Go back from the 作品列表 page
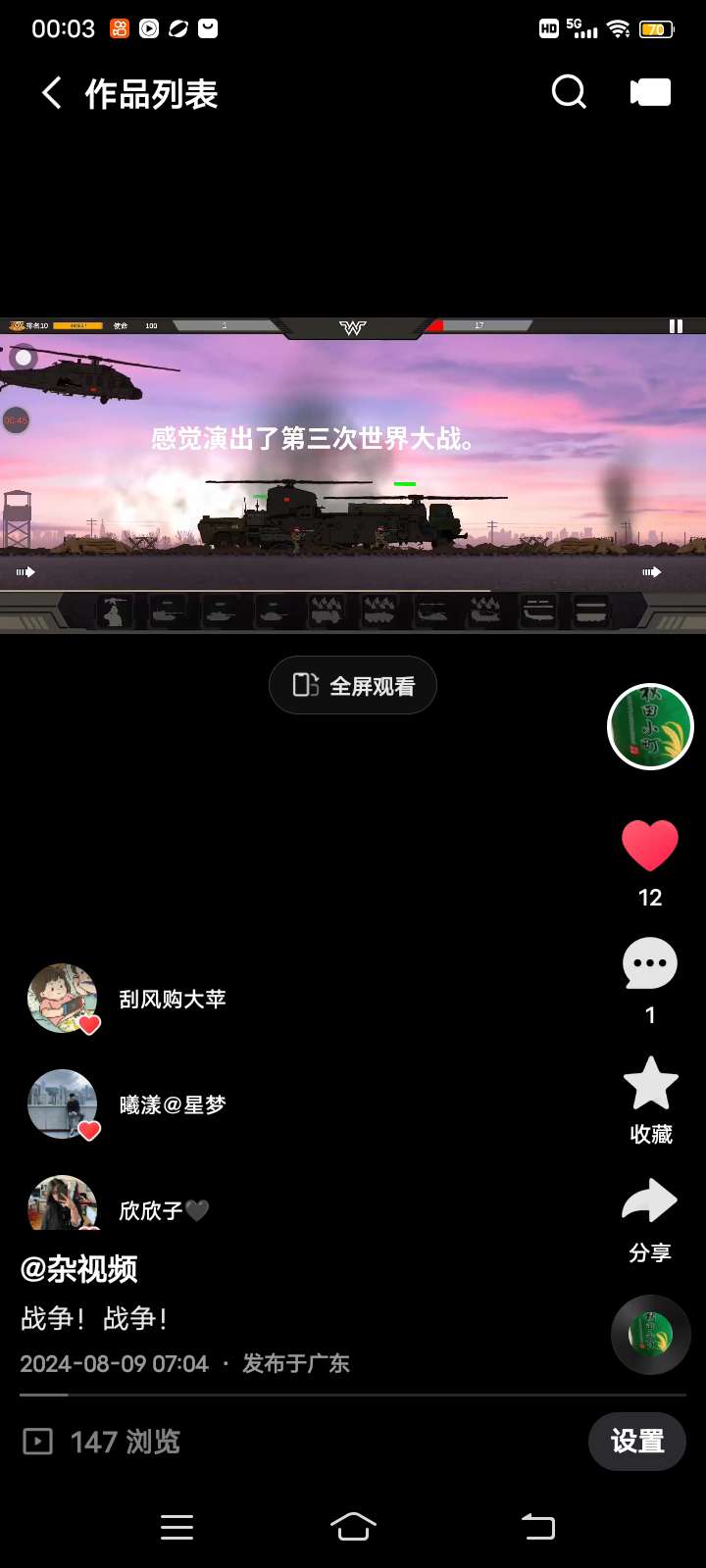 [52, 93]
